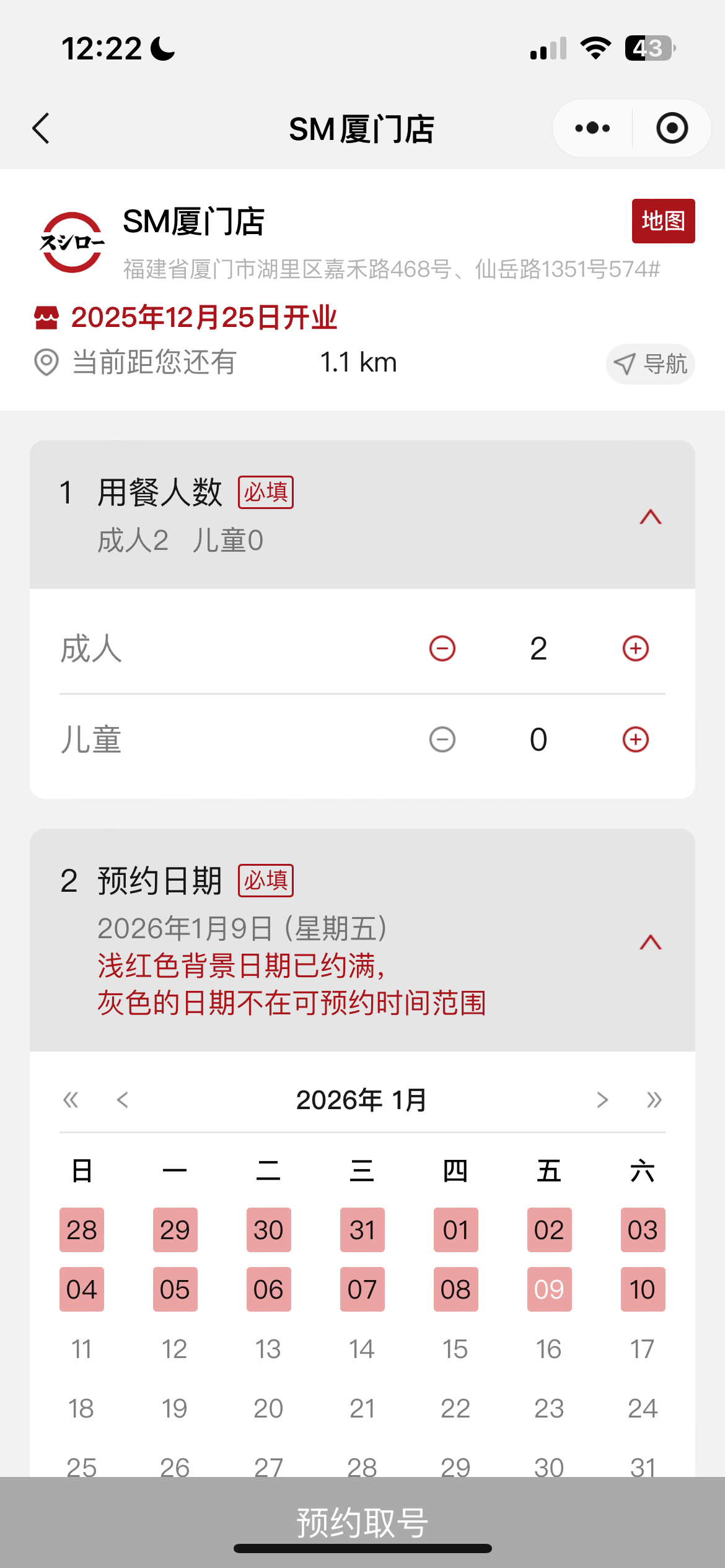Viewport: 725px width, 1568px height.
Task: Select date 08 in the calendar
Action: [x=455, y=1289]
